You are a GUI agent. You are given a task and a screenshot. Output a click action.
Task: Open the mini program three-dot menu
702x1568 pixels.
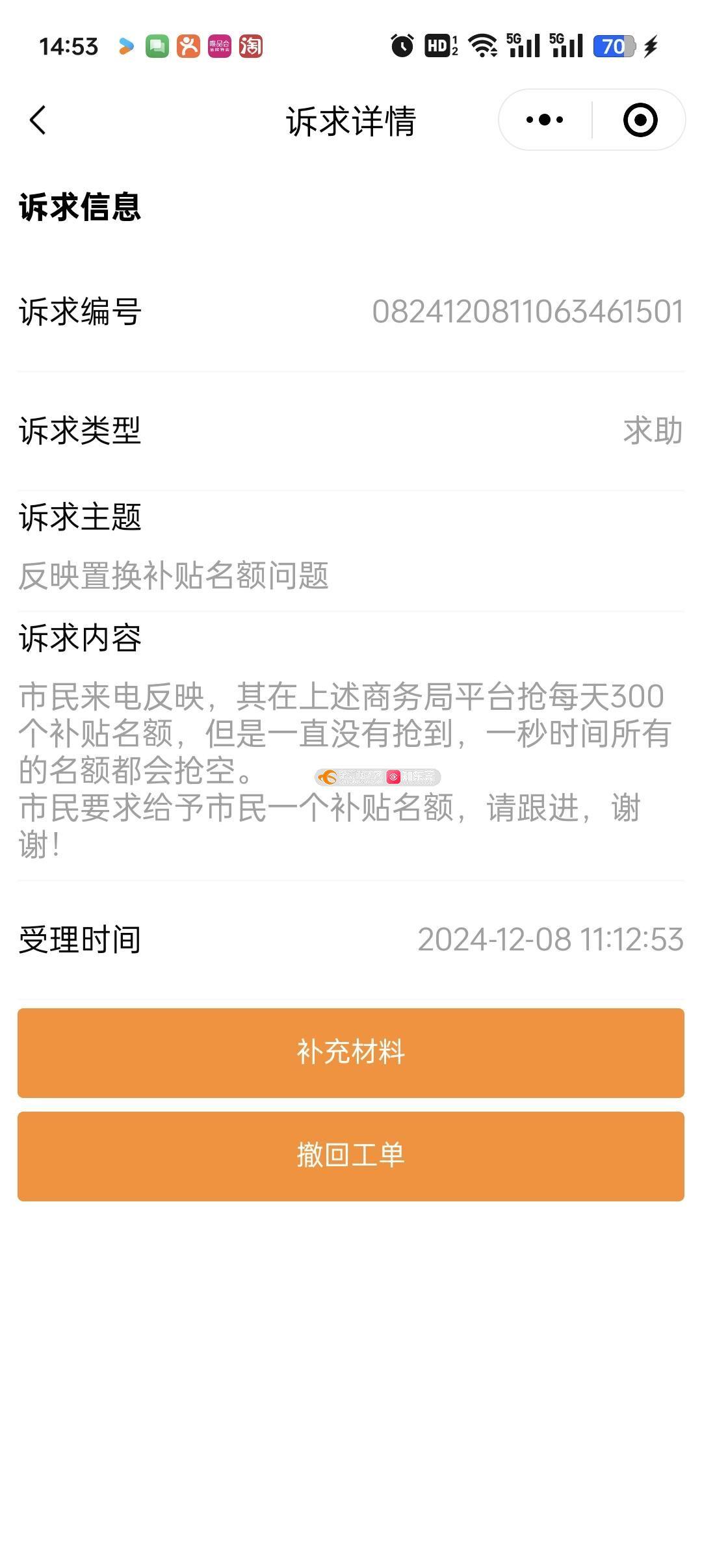(x=545, y=120)
